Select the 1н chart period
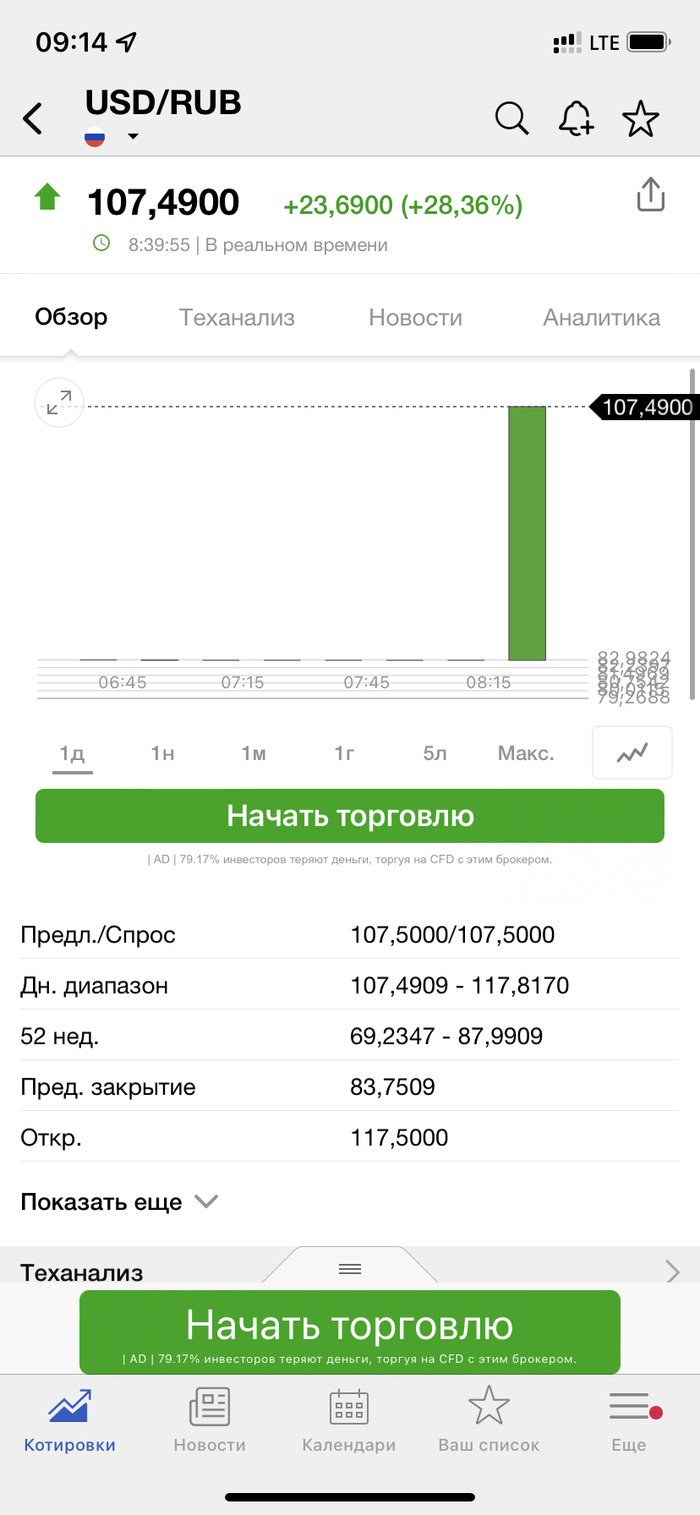The height and width of the screenshot is (1515, 700). click(x=163, y=753)
